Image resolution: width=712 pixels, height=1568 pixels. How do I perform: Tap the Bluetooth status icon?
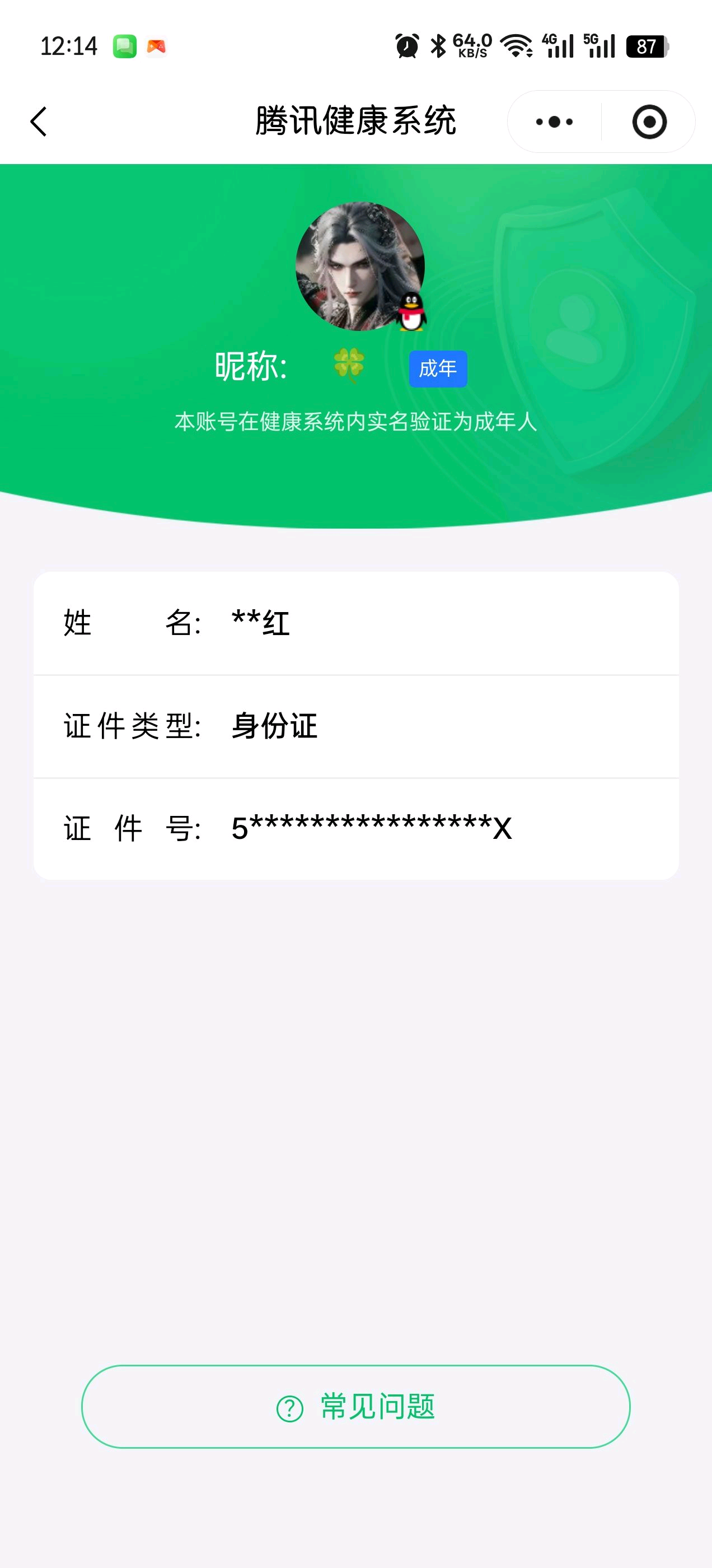(x=437, y=45)
